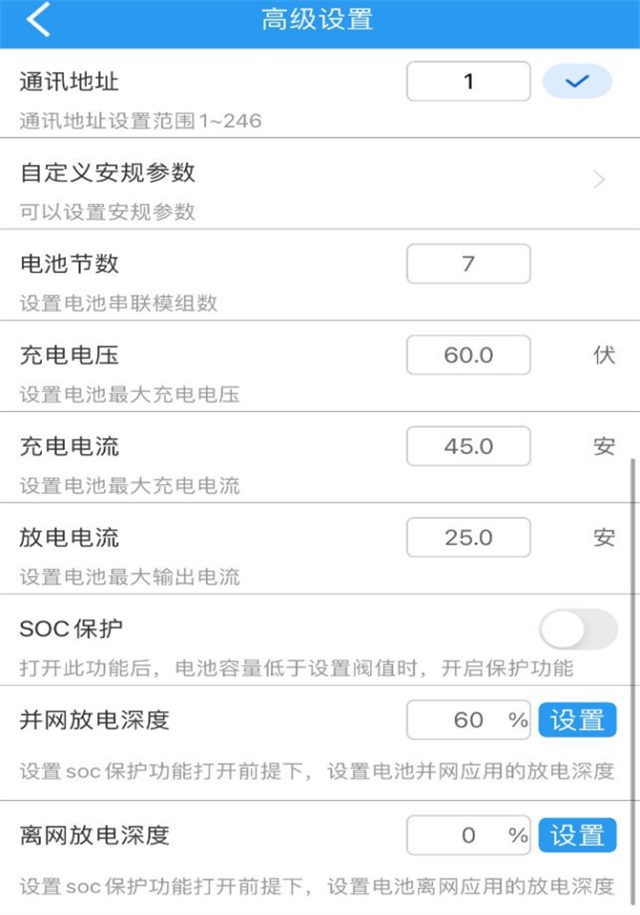Edit the 通讯地址 value field

click(468, 82)
